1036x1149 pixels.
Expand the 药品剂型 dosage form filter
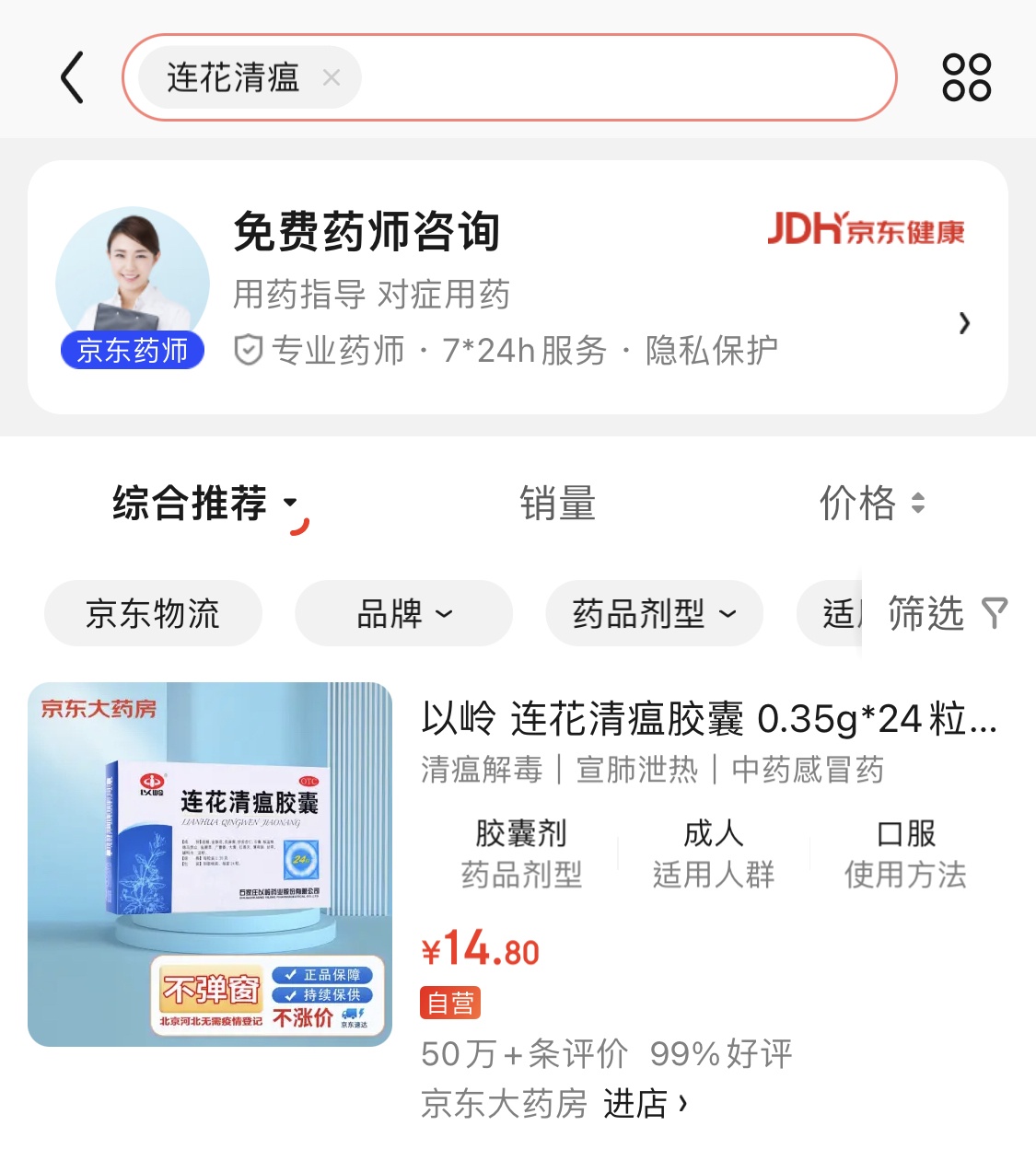coord(654,613)
